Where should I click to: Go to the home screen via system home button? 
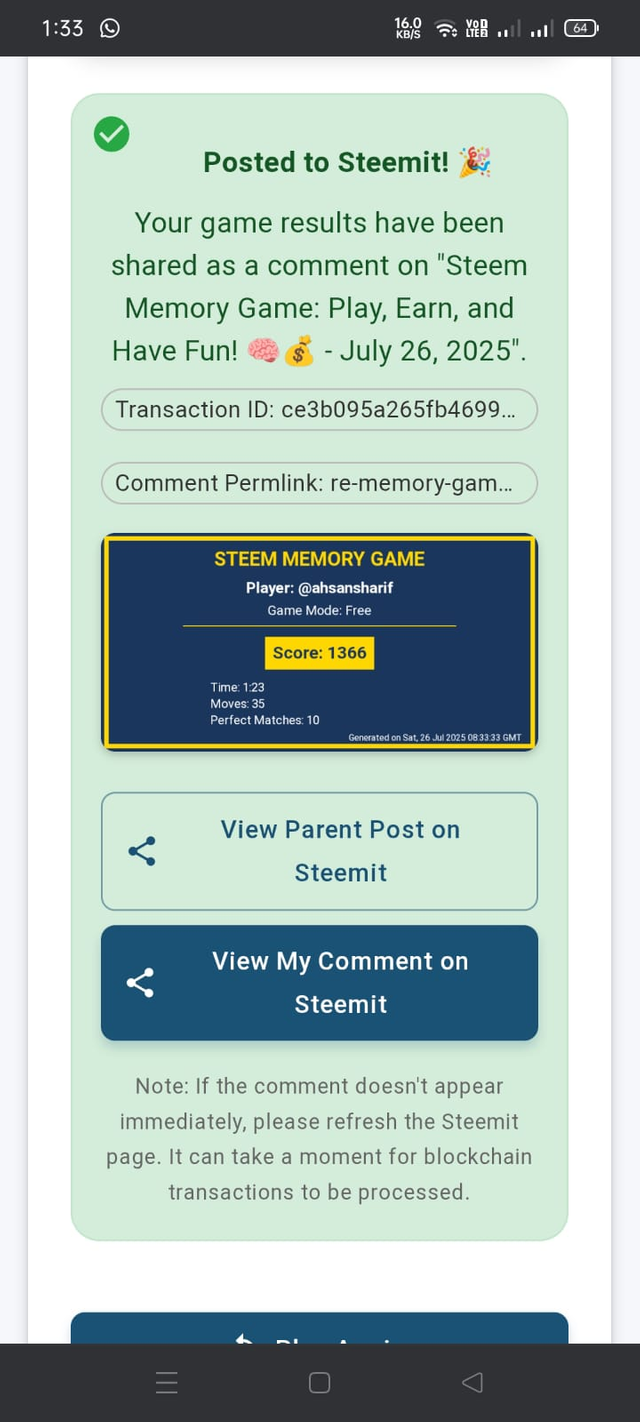point(319,1382)
